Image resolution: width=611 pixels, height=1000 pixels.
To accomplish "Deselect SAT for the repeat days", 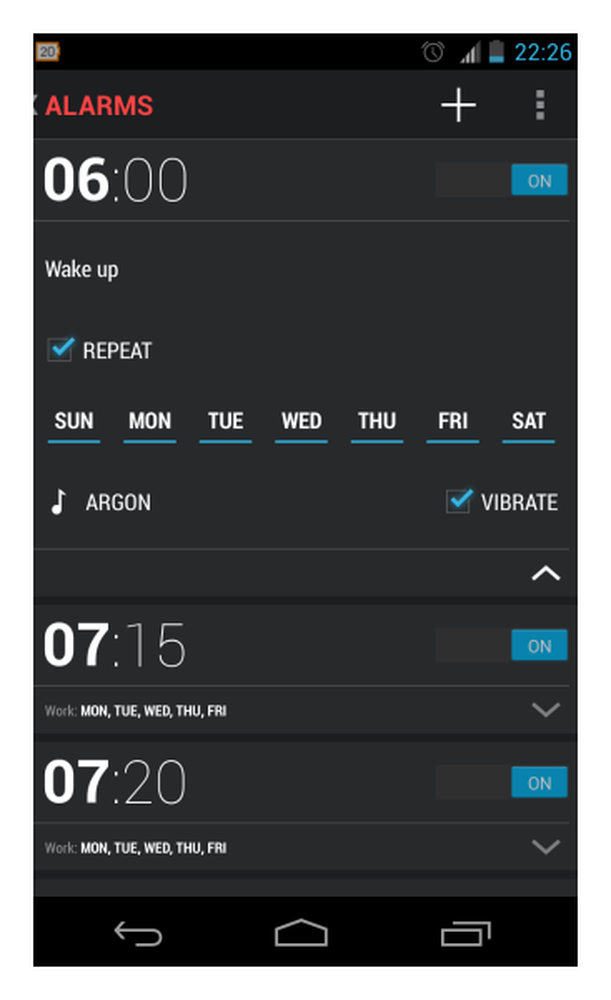I will tap(529, 422).
